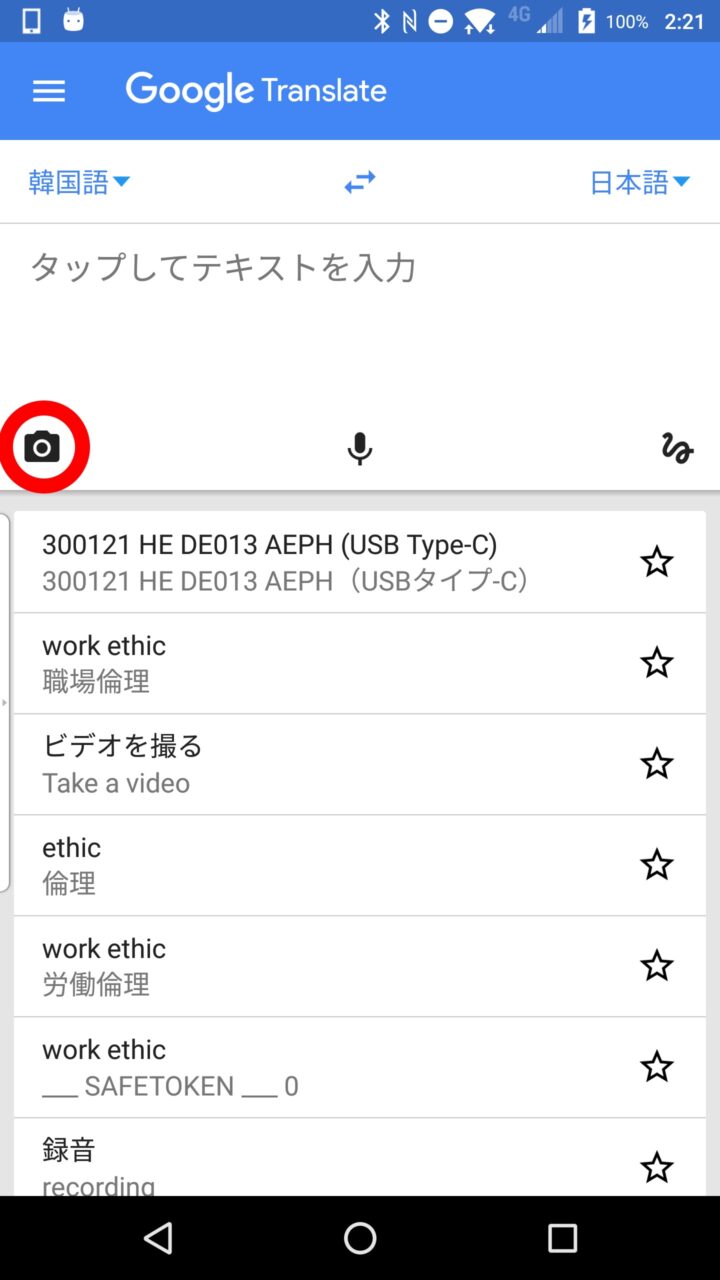The image size is (720, 1280).
Task: Open the source language dropdown 韓国語
Action: (x=79, y=182)
